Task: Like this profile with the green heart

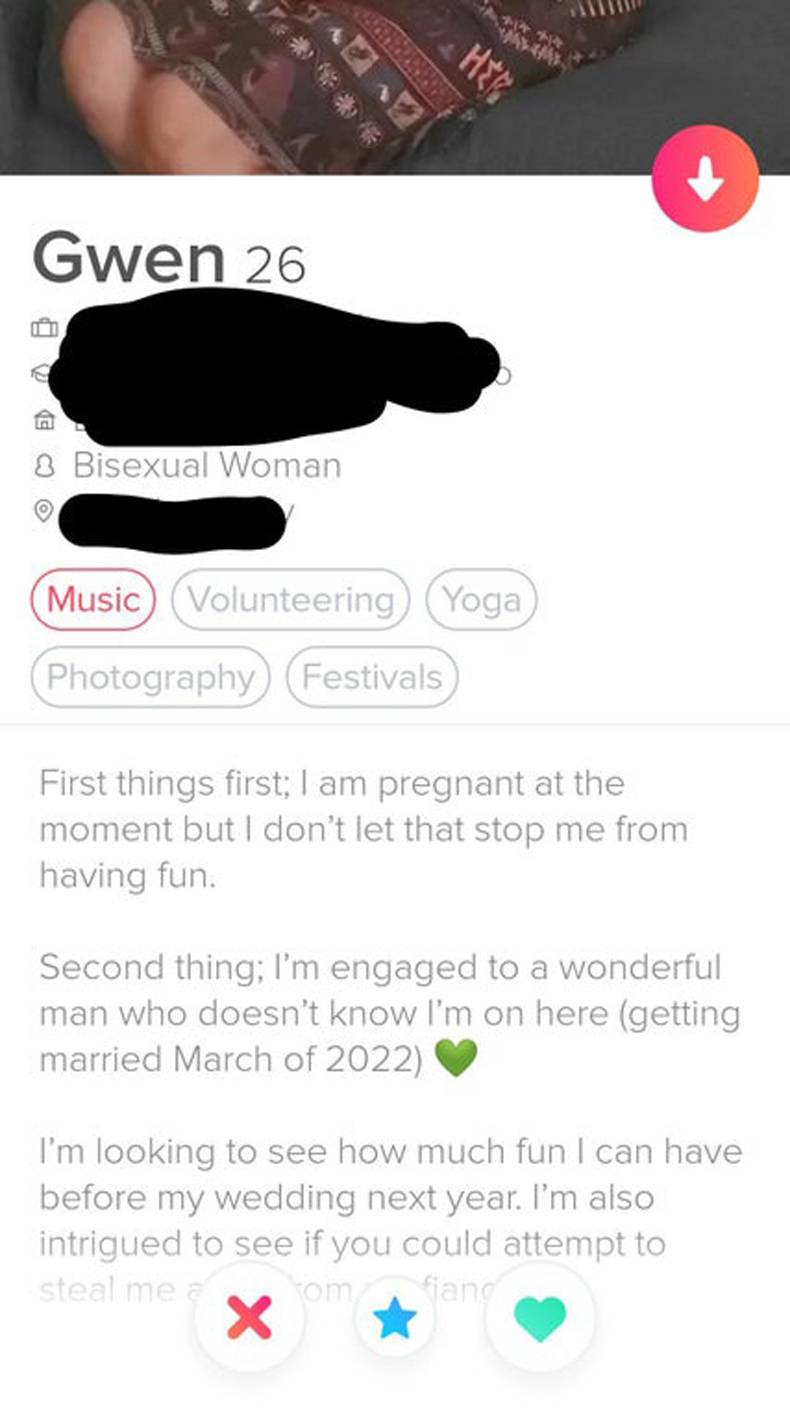Action: coord(540,1316)
